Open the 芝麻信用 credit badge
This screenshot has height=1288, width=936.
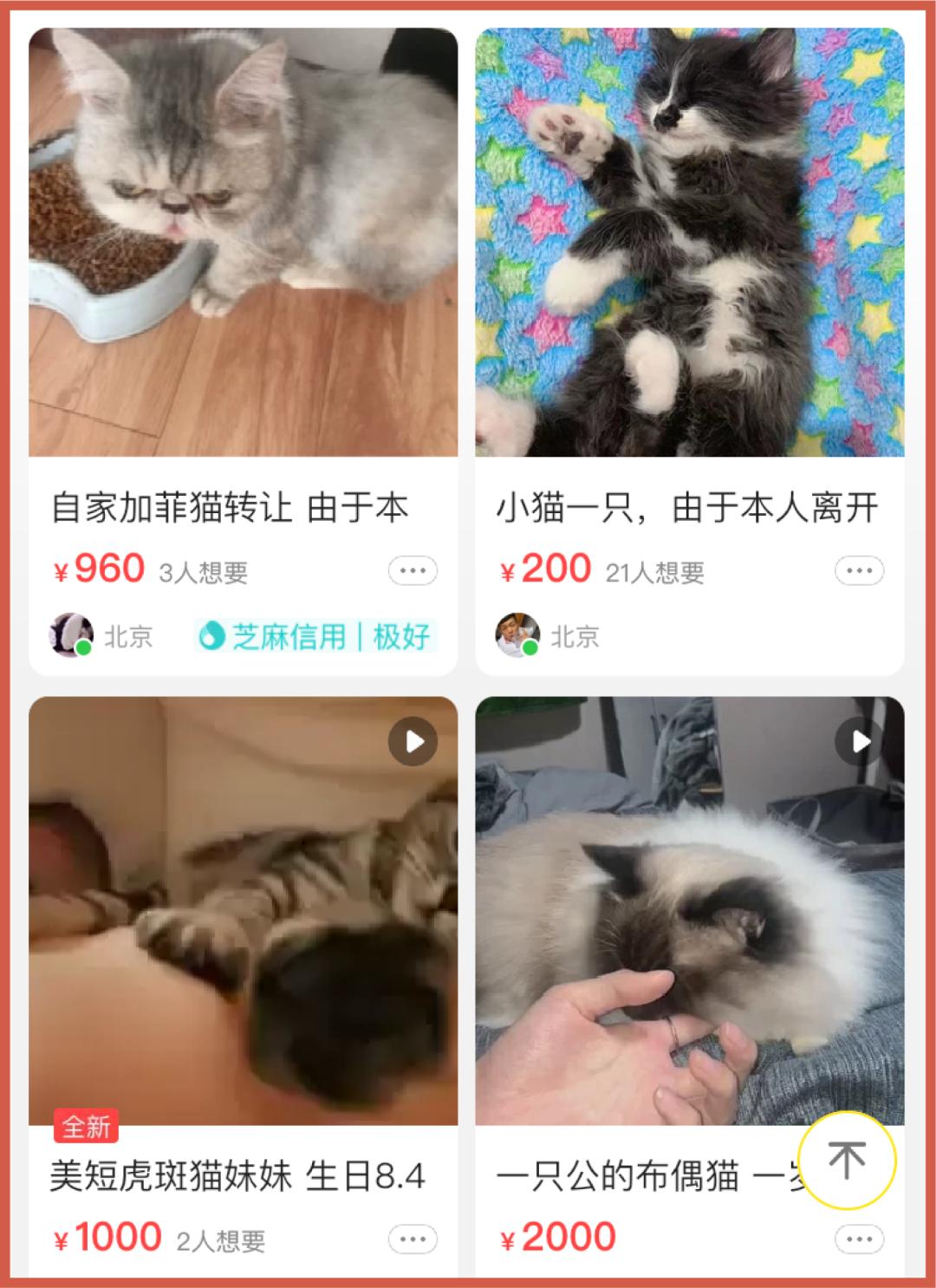pos(316,637)
